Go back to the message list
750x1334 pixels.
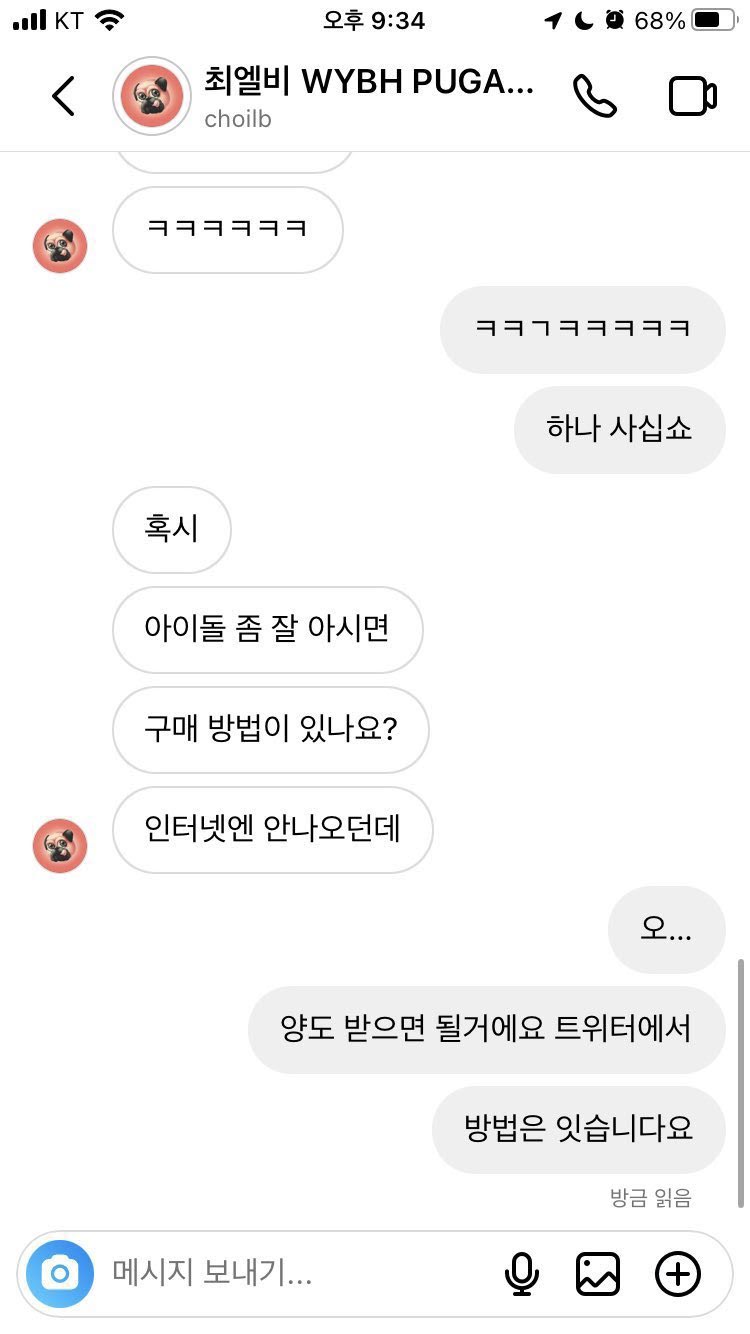click(x=63, y=97)
